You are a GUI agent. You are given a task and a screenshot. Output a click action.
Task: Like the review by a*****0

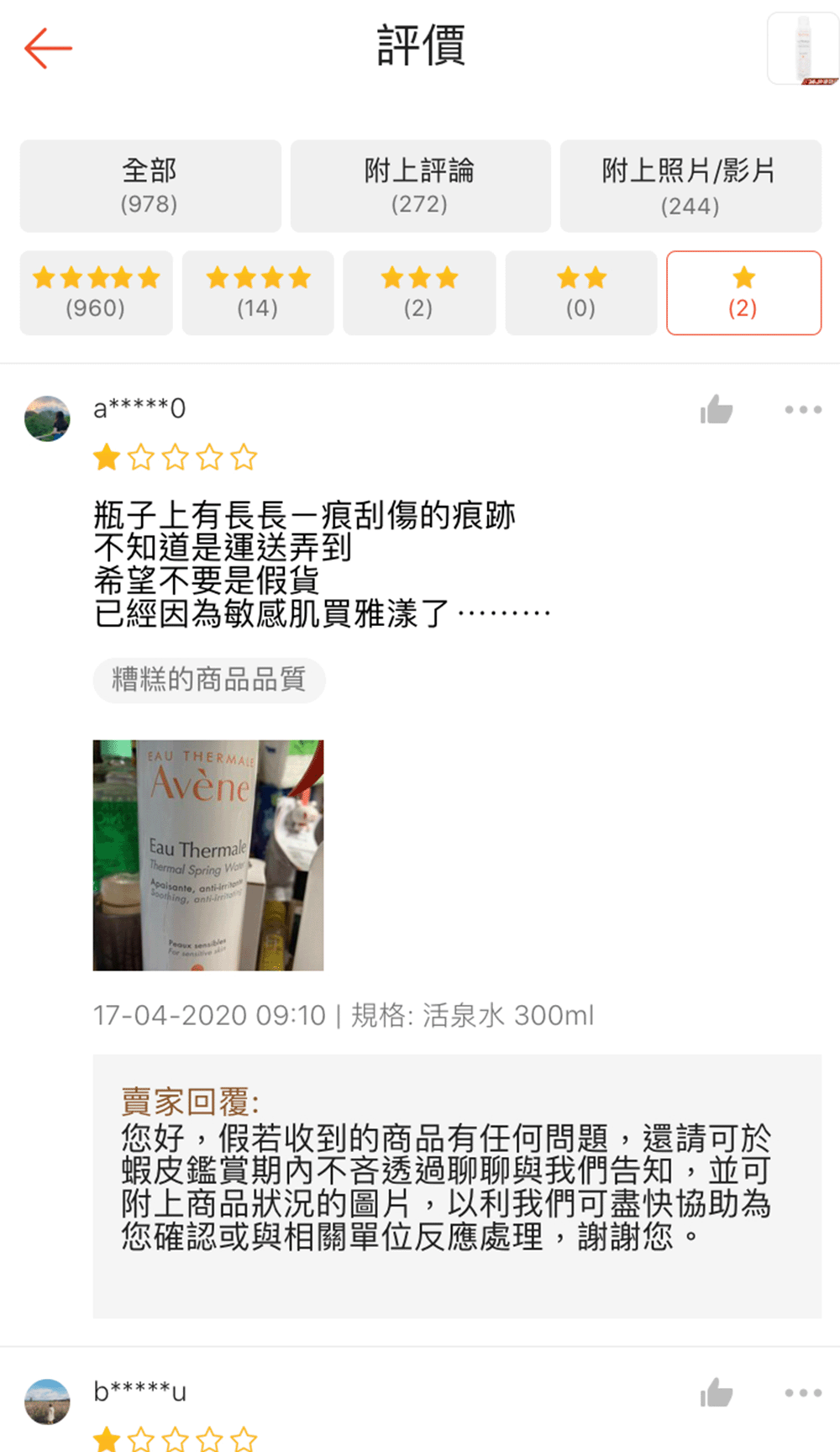pyautogui.click(x=717, y=409)
